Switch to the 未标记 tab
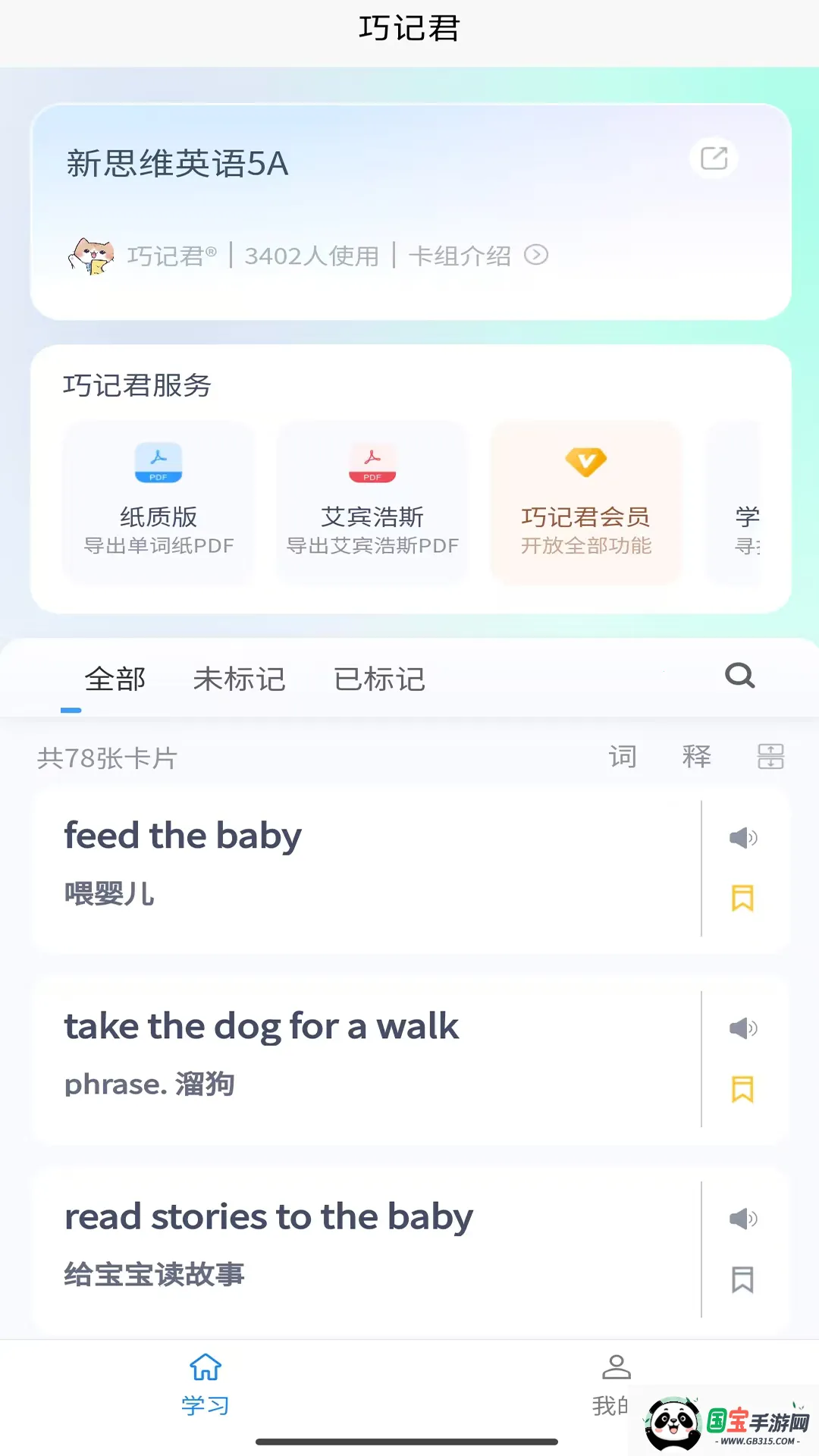Image resolution: width=819 pixels, height=1456 pixels. [240, 679]
